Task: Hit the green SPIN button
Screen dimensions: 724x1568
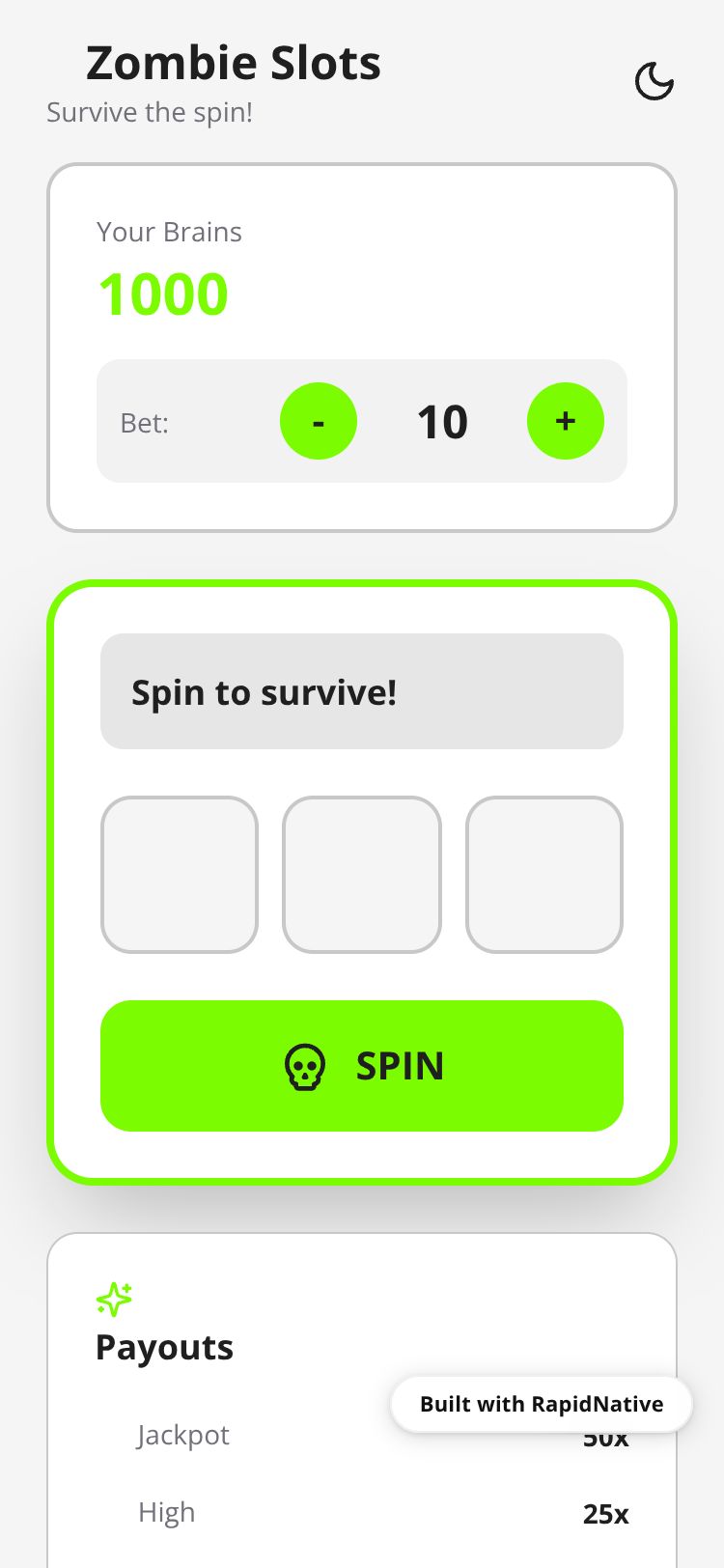Action: pyautogui.click(x=362, y=1066)
